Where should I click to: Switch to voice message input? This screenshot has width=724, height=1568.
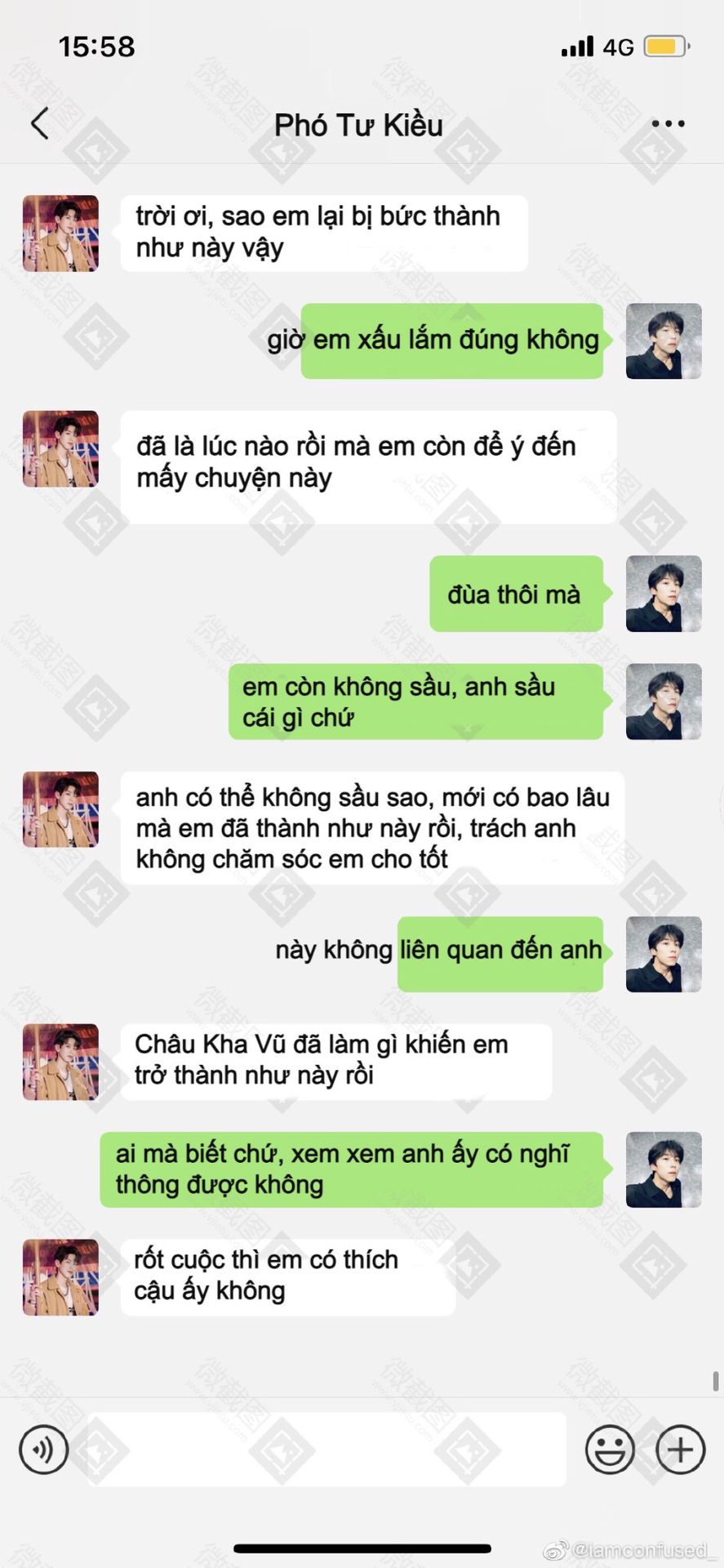click(43, 1450)
